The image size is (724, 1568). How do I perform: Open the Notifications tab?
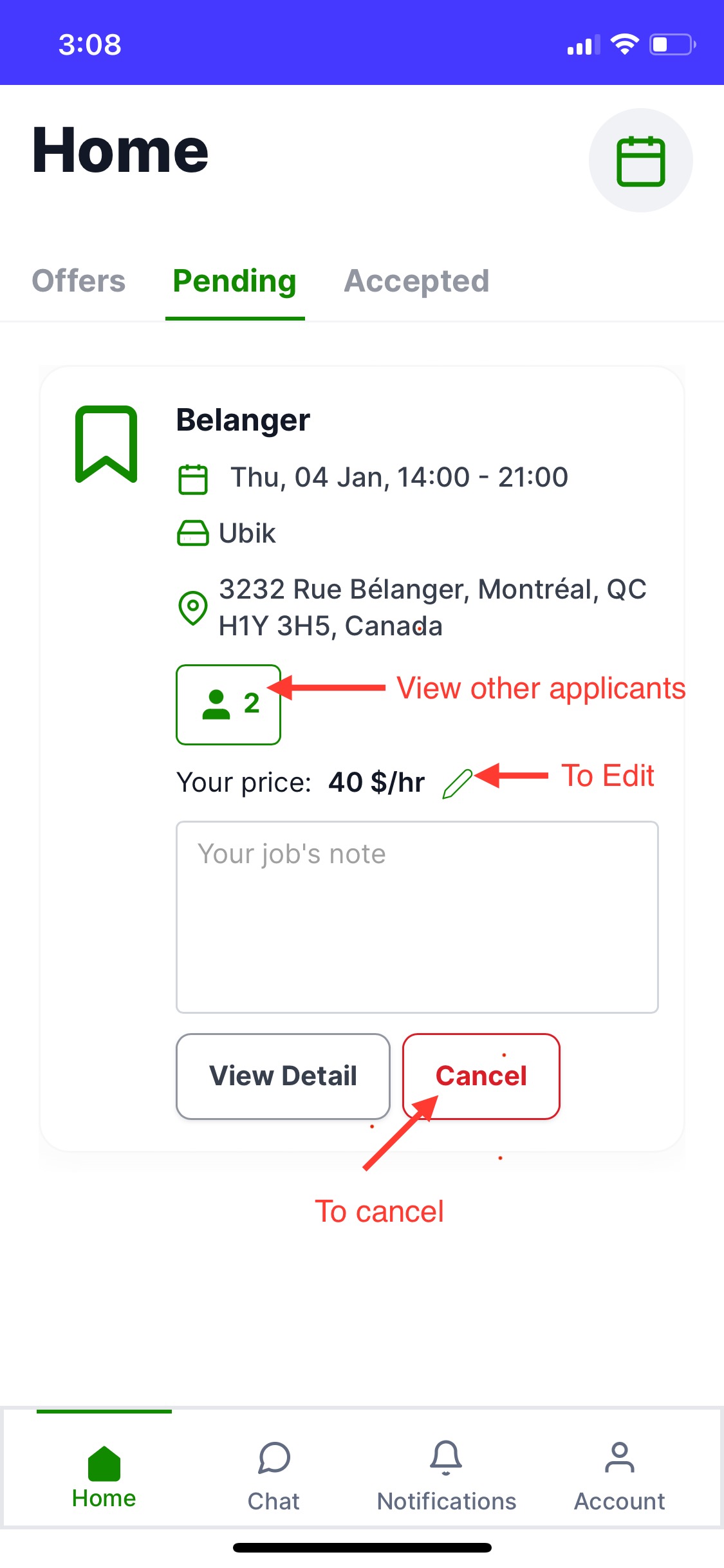(446, 1475)
